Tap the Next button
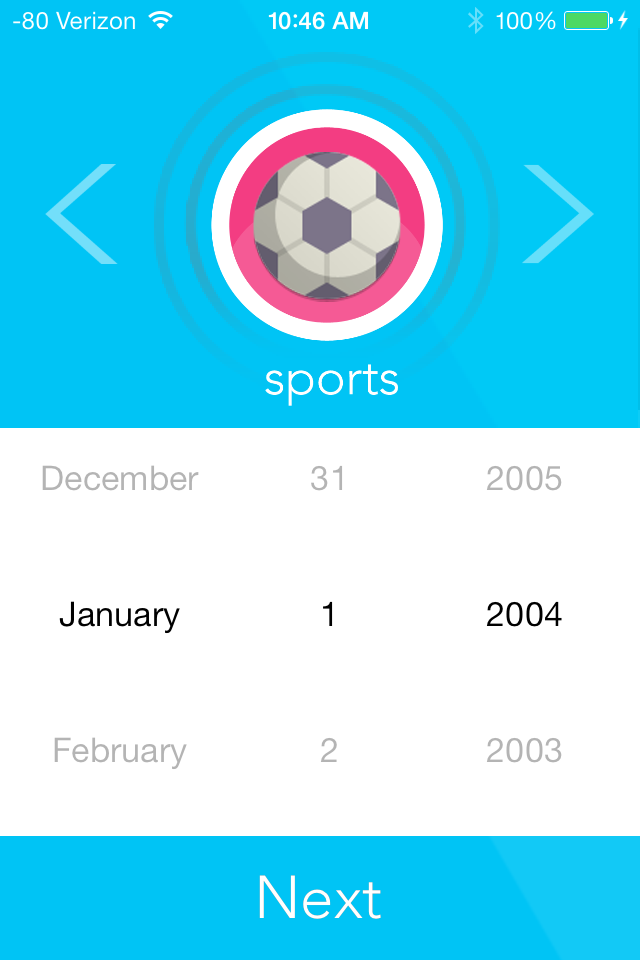Image resolution: width=640 pixels, height=960 pixels. coord(320,898)
